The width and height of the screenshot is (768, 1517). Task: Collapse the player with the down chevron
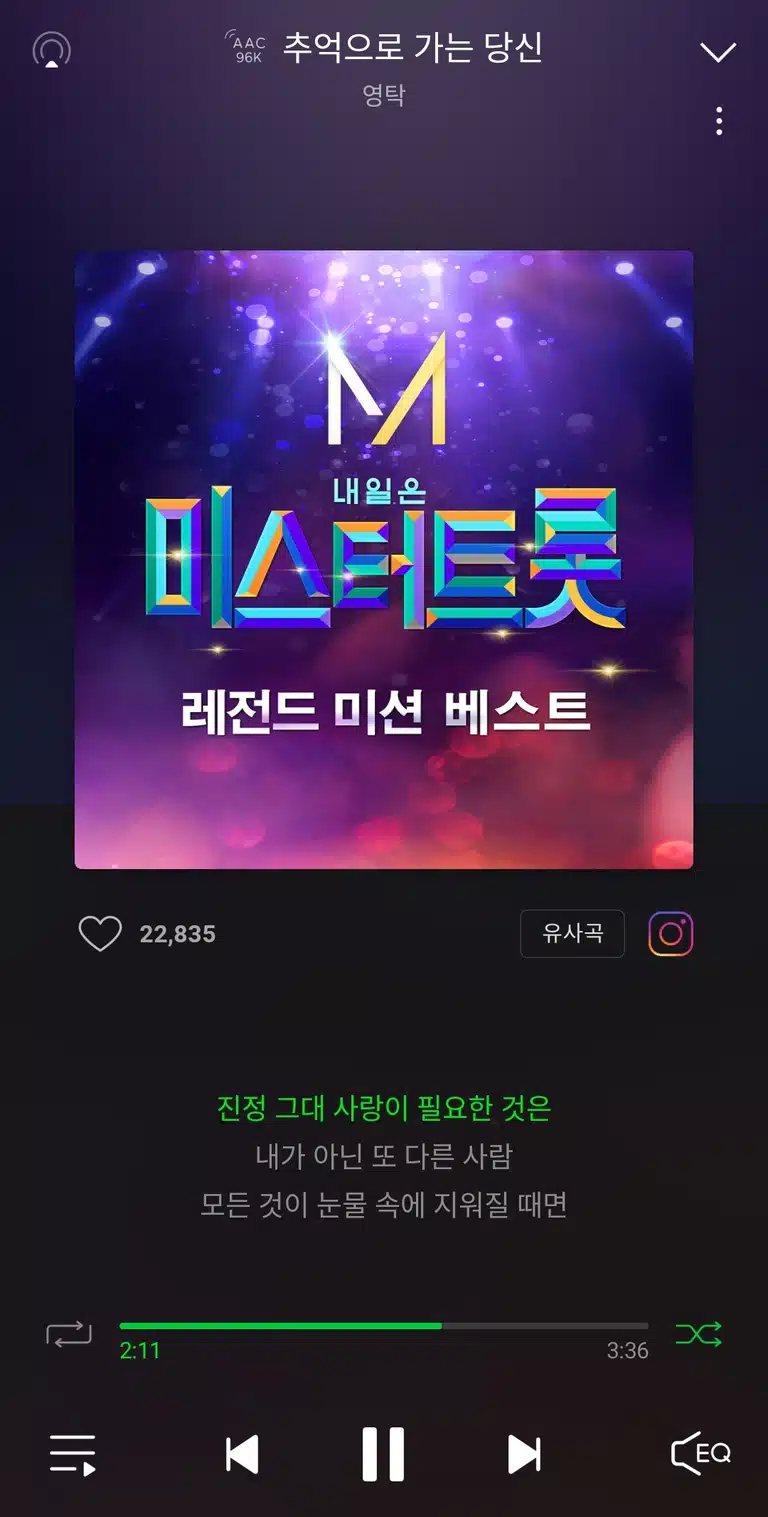pos(718,52)
